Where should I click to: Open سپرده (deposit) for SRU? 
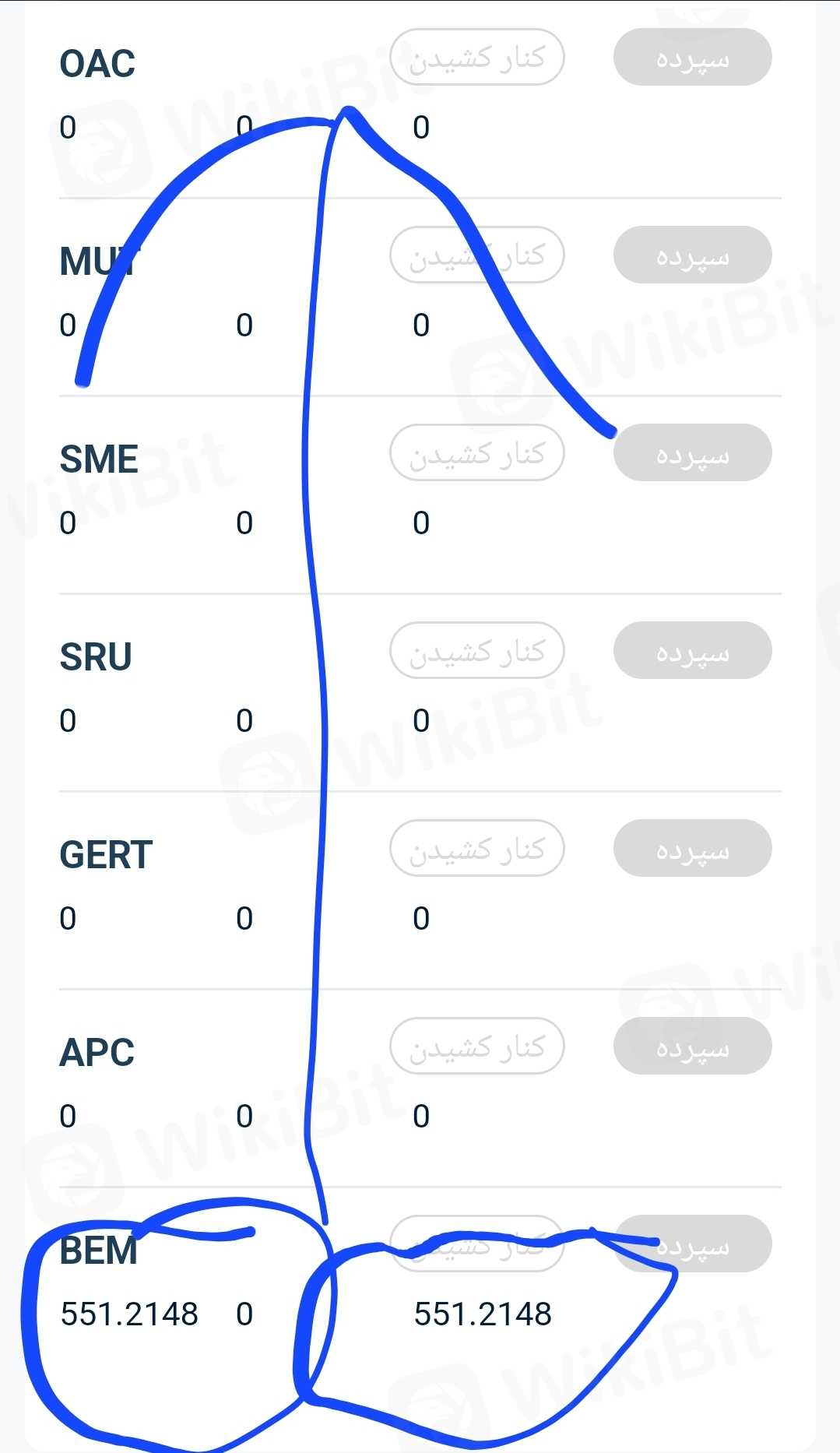point(692,651)
